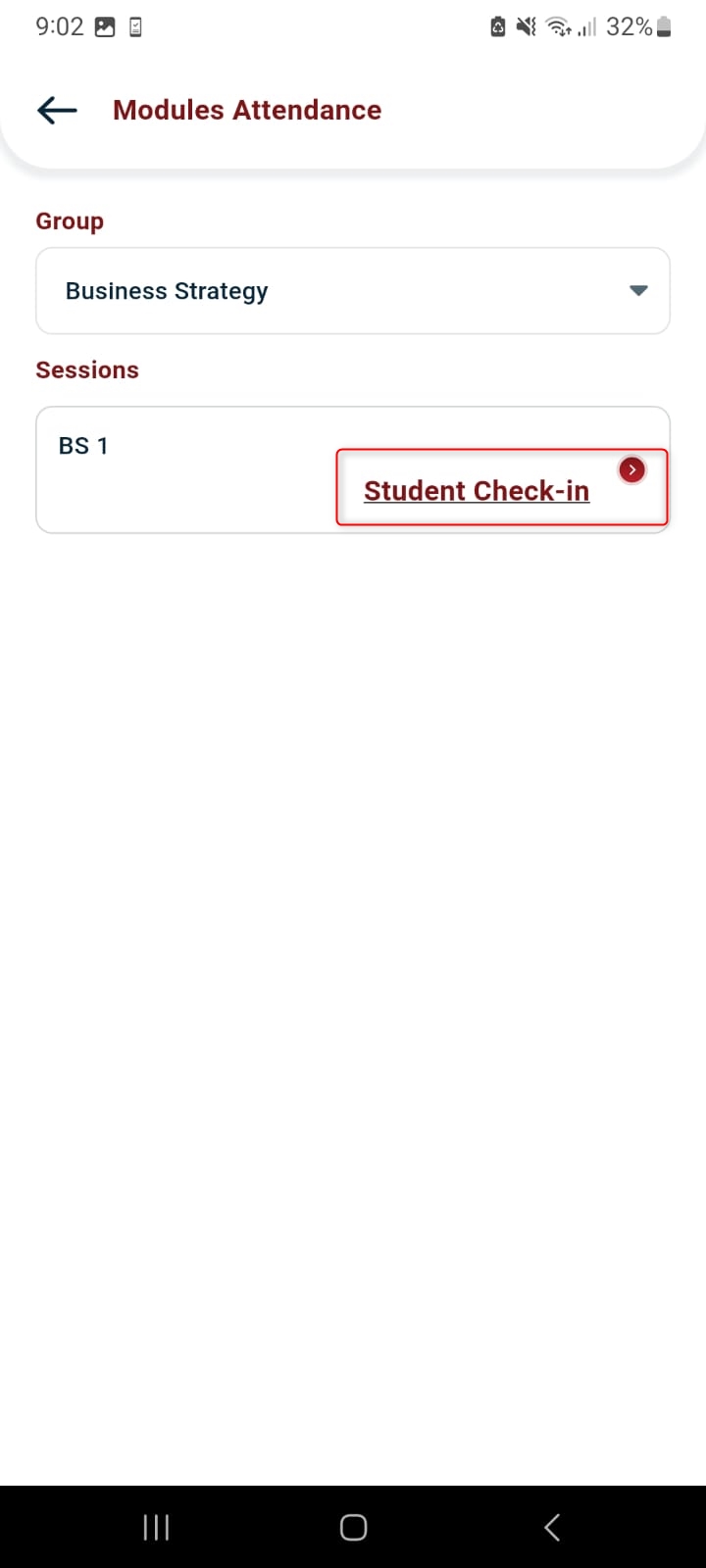Open the BS 1 session card

(186, 470)
